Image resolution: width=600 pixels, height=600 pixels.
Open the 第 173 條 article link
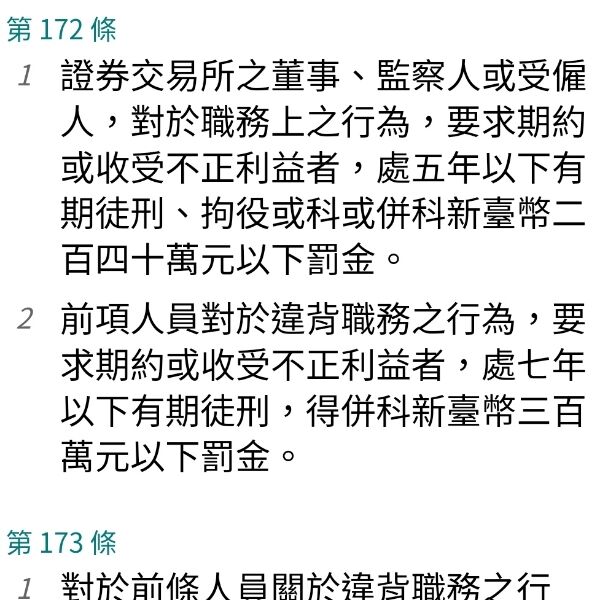(x=62, y=543)
